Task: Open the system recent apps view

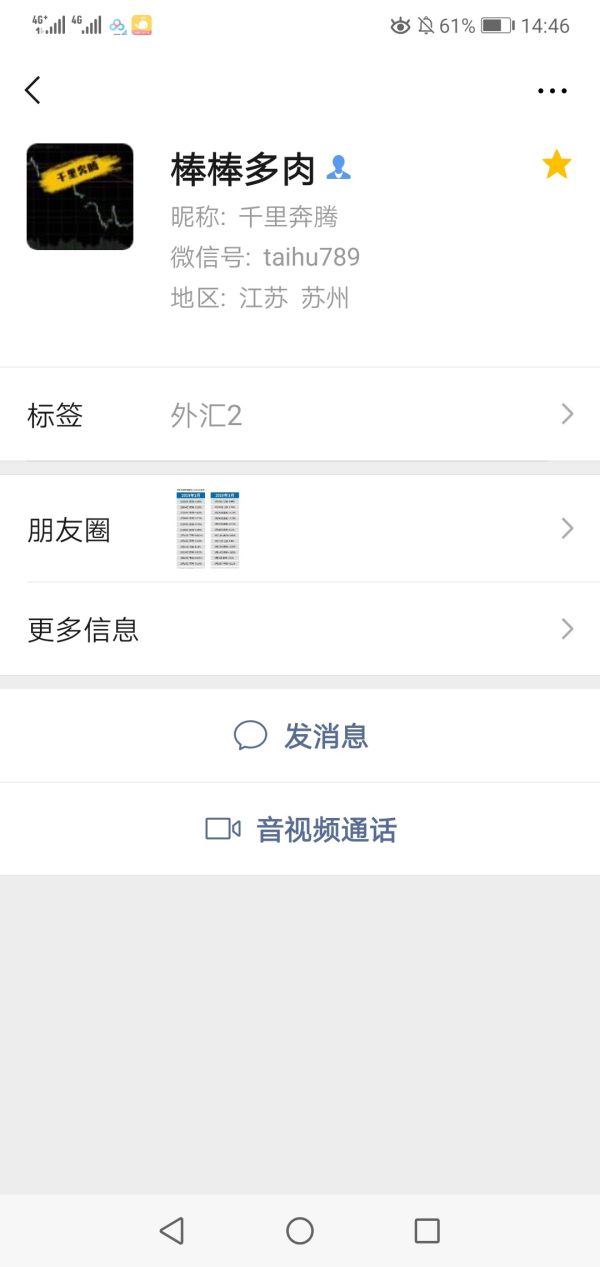Action: [x=427, y=1230]
